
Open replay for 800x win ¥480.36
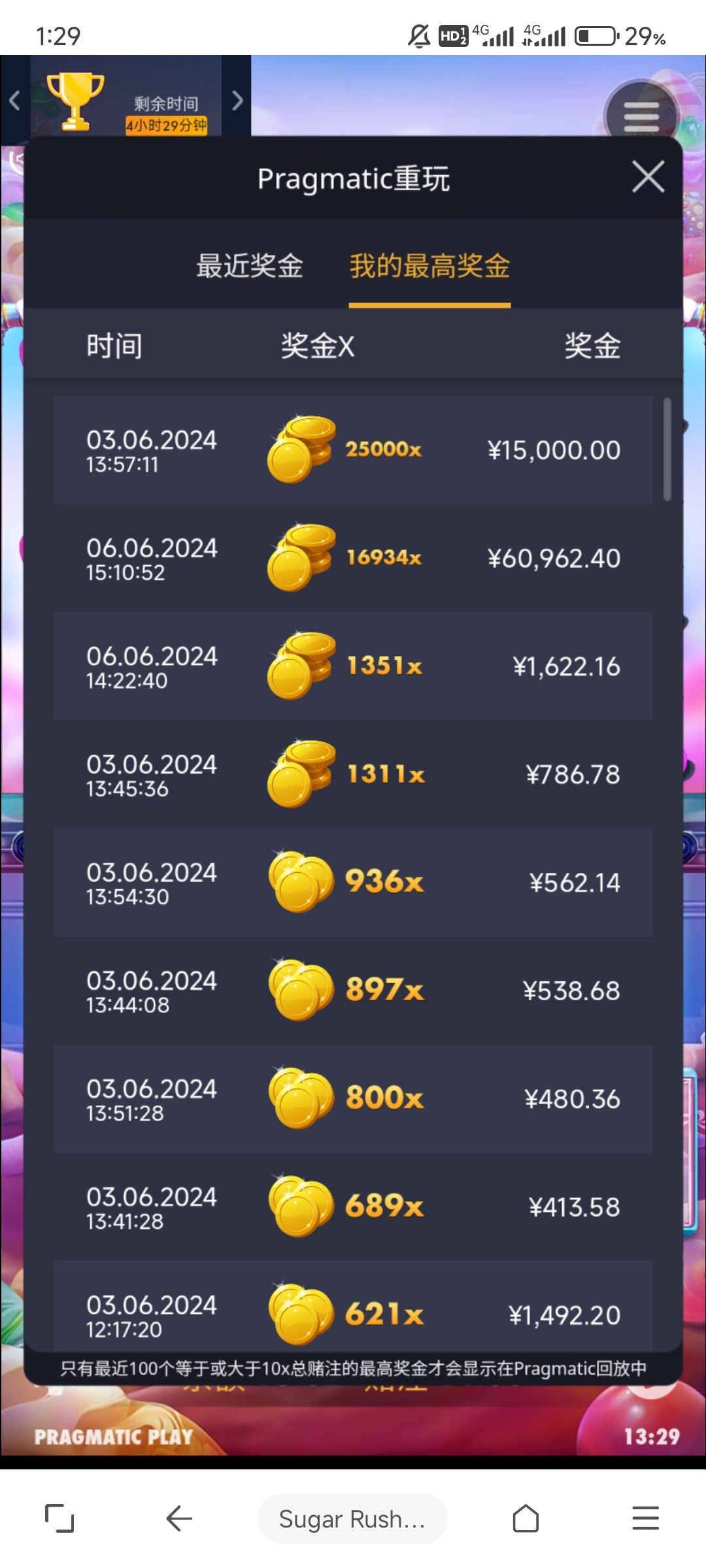353,1098
